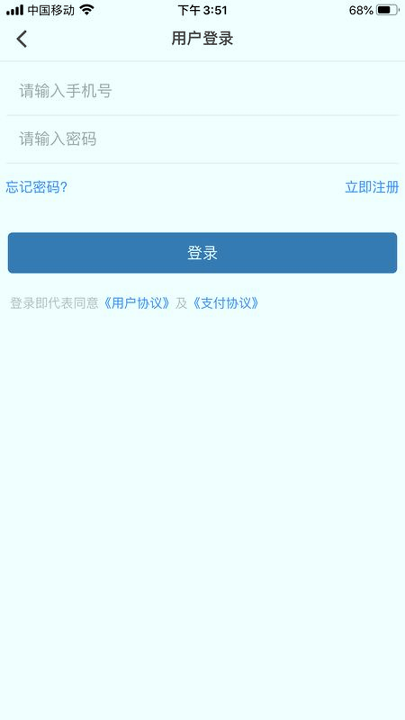This screenshot has height=720, width=405.
Task: Open 忘记密码? to reset password
Action: (37, 187)
